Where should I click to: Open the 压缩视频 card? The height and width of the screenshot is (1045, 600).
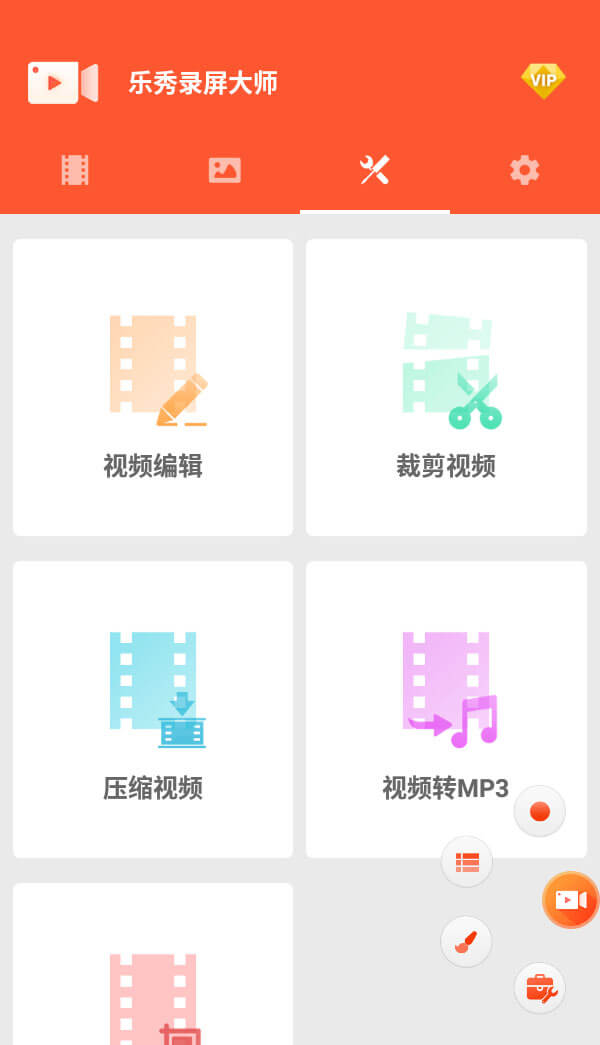pos(153,709)
